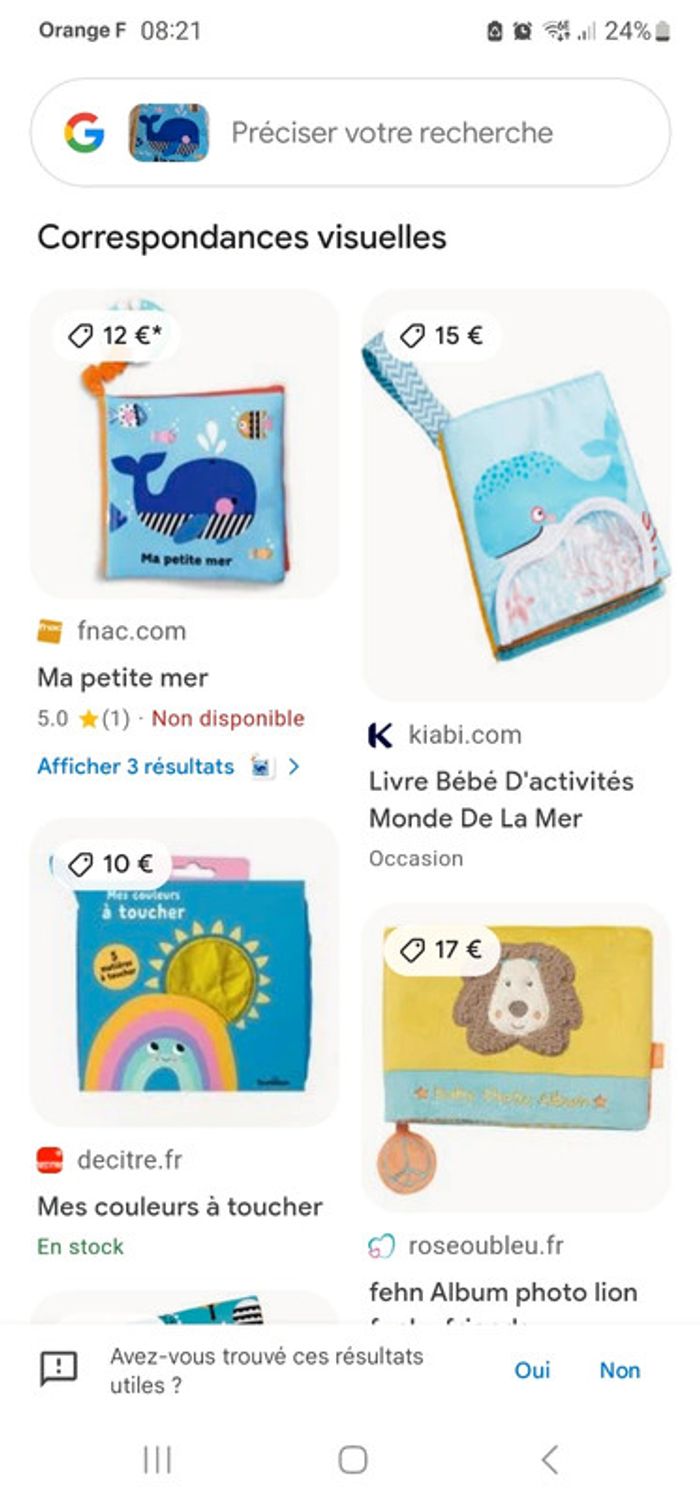
Task: Tap the 'Préciser votre recherche' search field
Action: coord(392,133)
